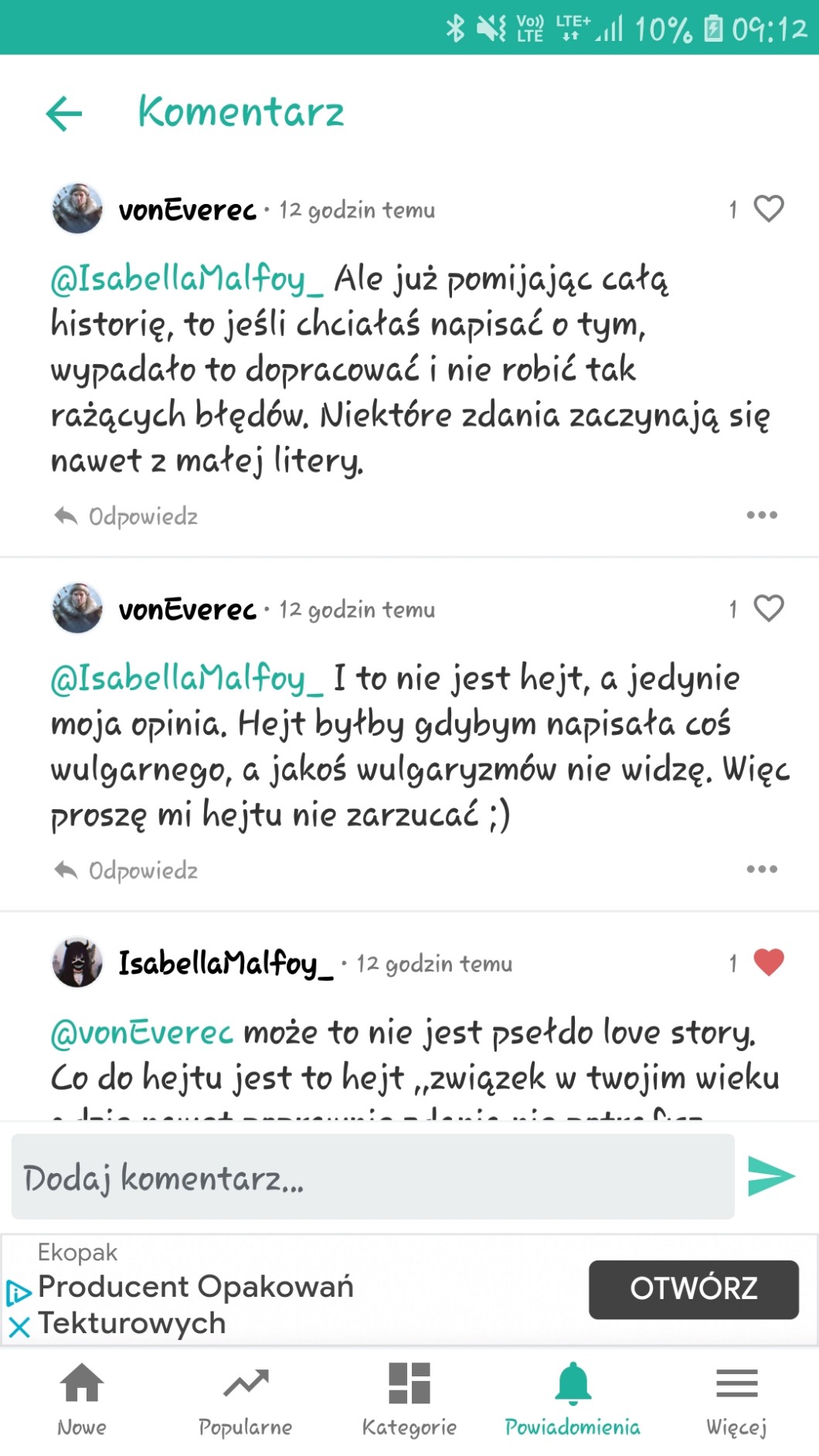Open the @vonEverec mention in Isabella's comment

tap(141, 1032)
